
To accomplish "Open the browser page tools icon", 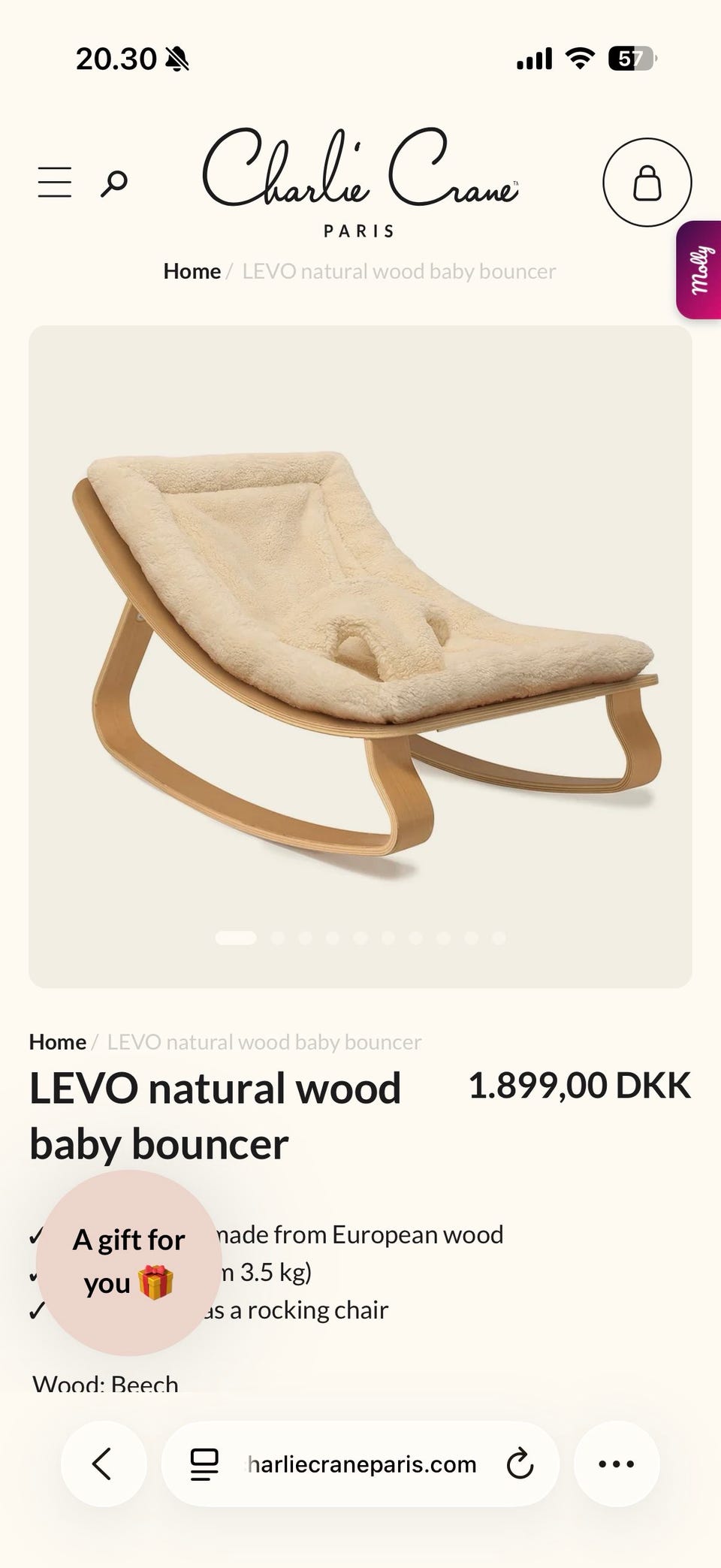I will (x=204, y=1464).
